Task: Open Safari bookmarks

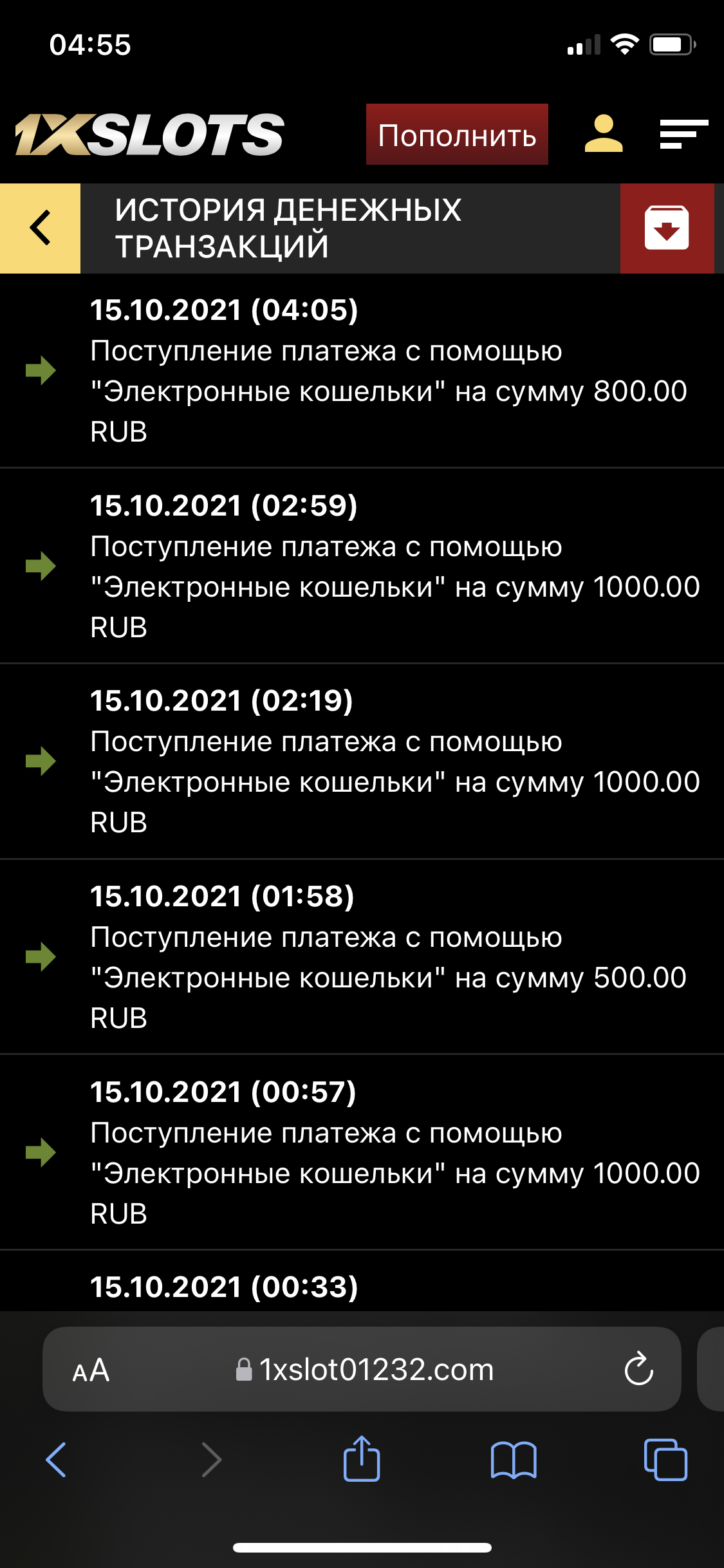Action: [513, 1459]
